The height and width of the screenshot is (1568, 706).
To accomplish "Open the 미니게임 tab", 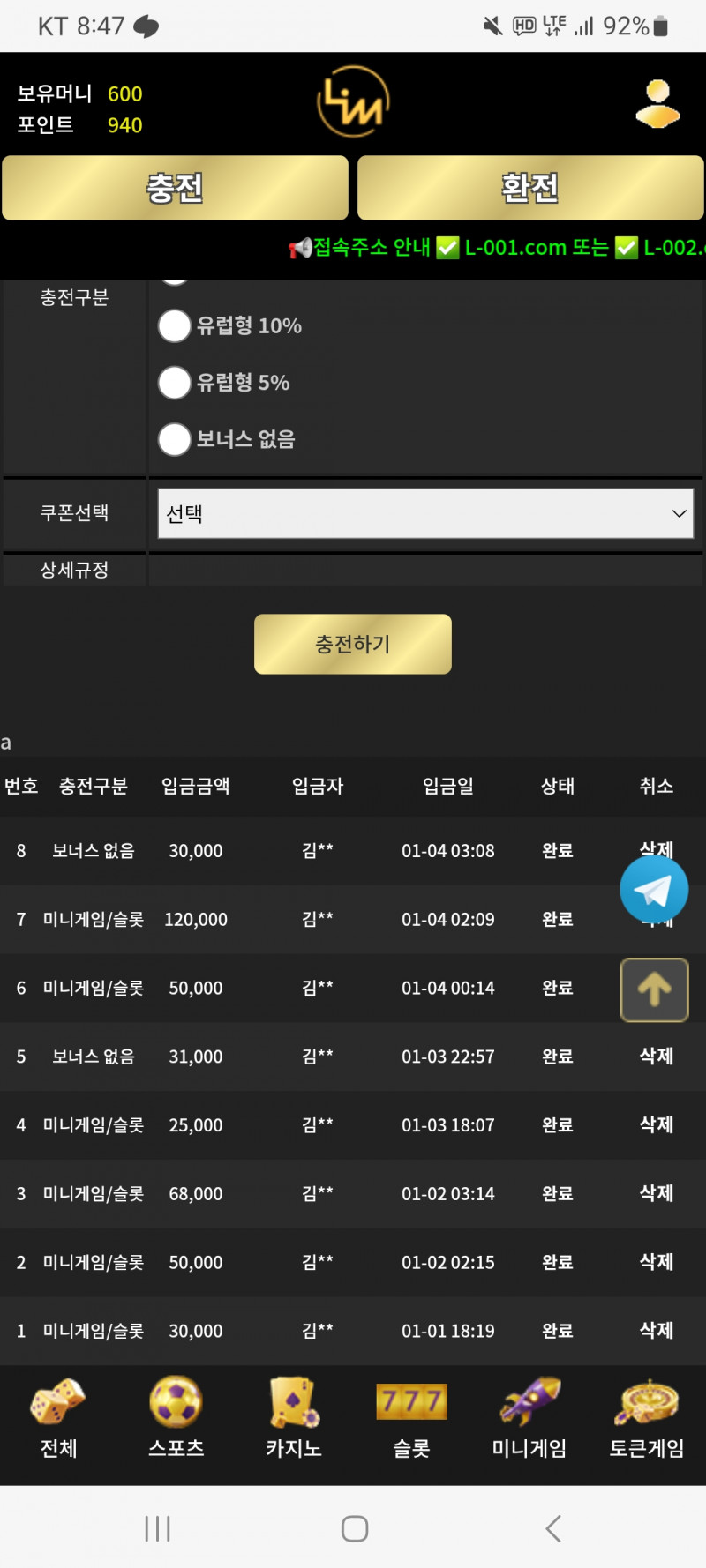I will (529, 1418).
